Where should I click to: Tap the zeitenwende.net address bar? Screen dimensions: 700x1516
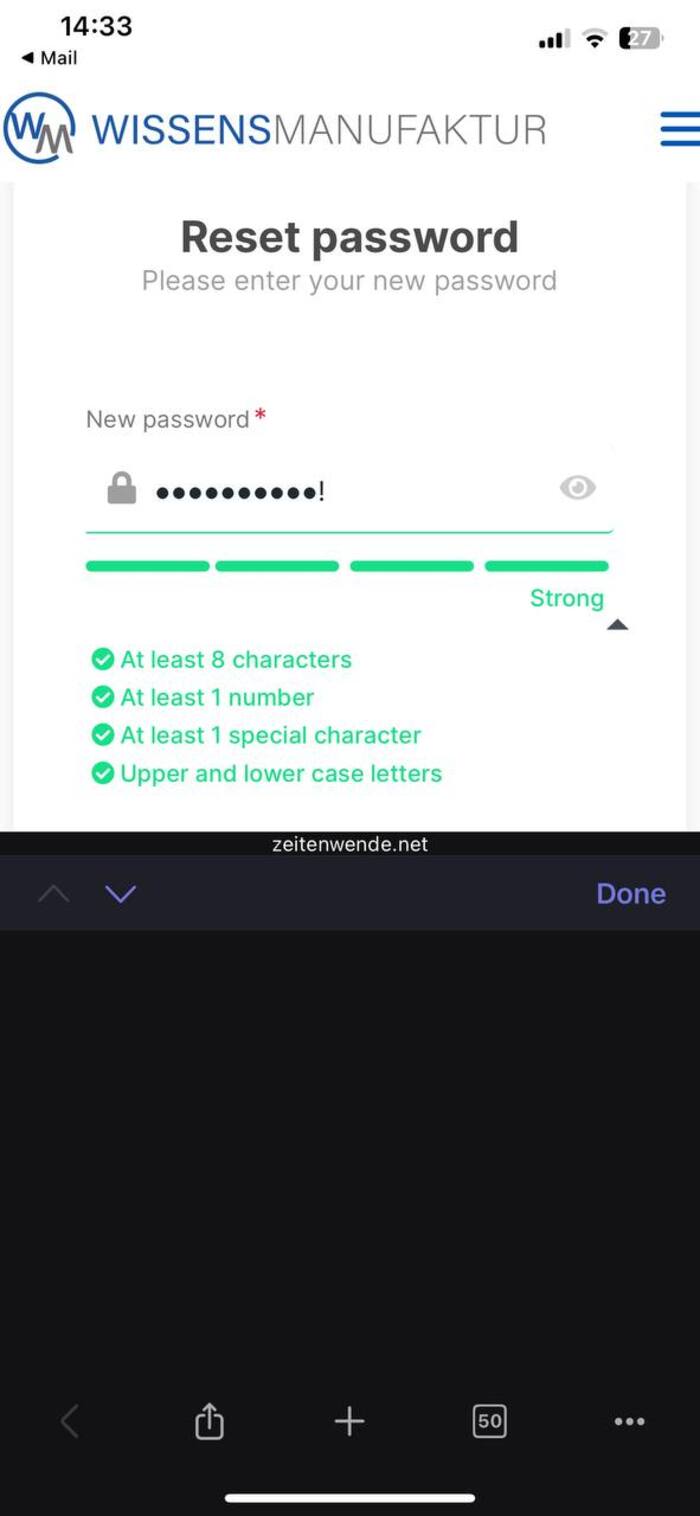[350, 844]
